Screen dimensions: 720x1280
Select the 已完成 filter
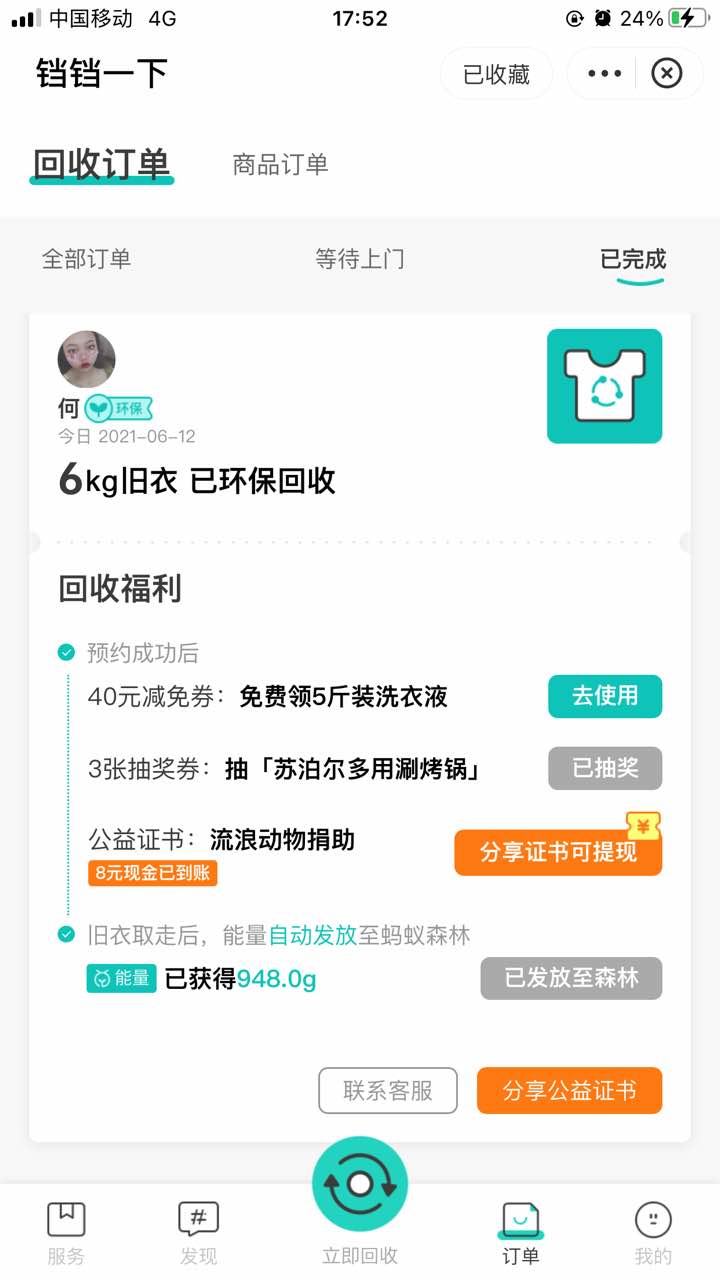pyautogui.click(x=633, y=260)
